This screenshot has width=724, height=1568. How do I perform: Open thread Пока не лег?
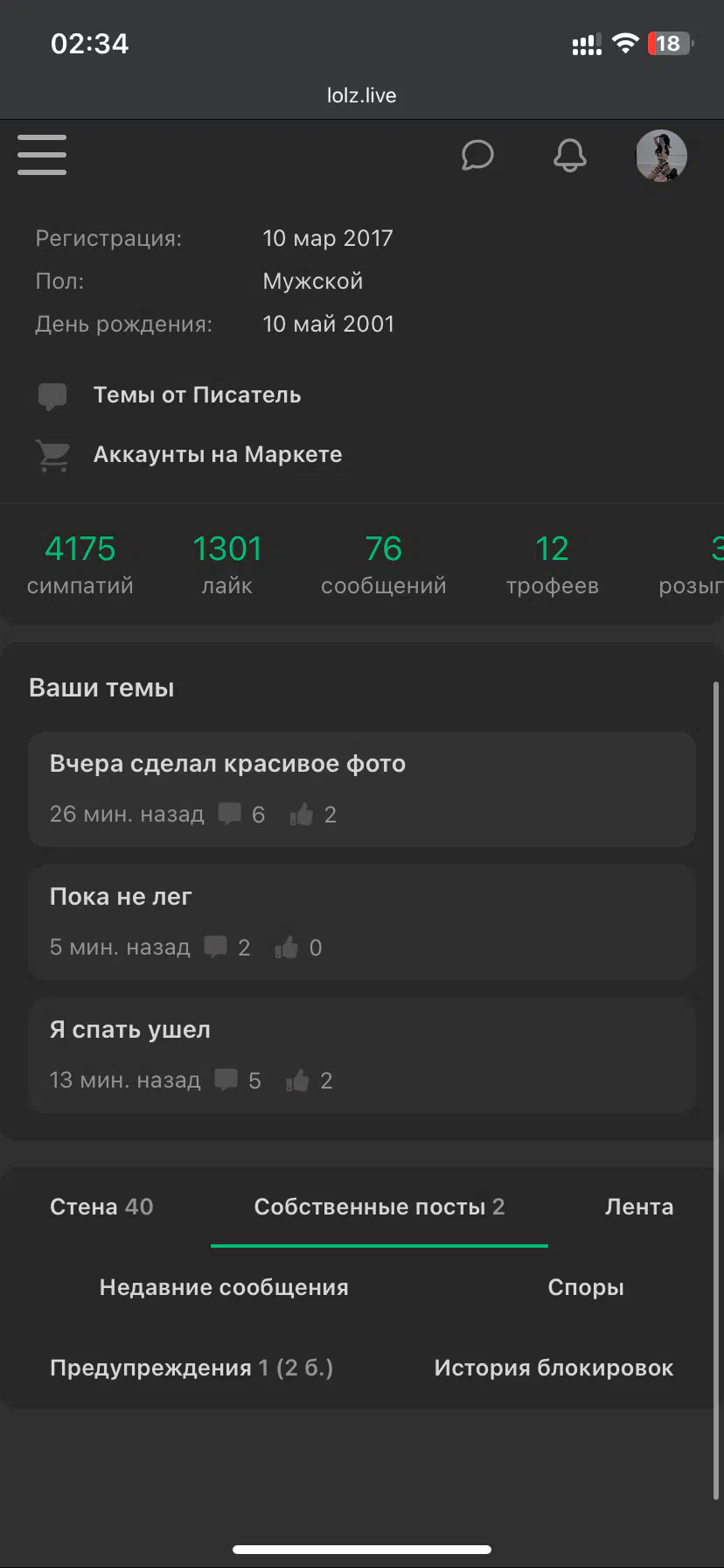click(362, 922)
